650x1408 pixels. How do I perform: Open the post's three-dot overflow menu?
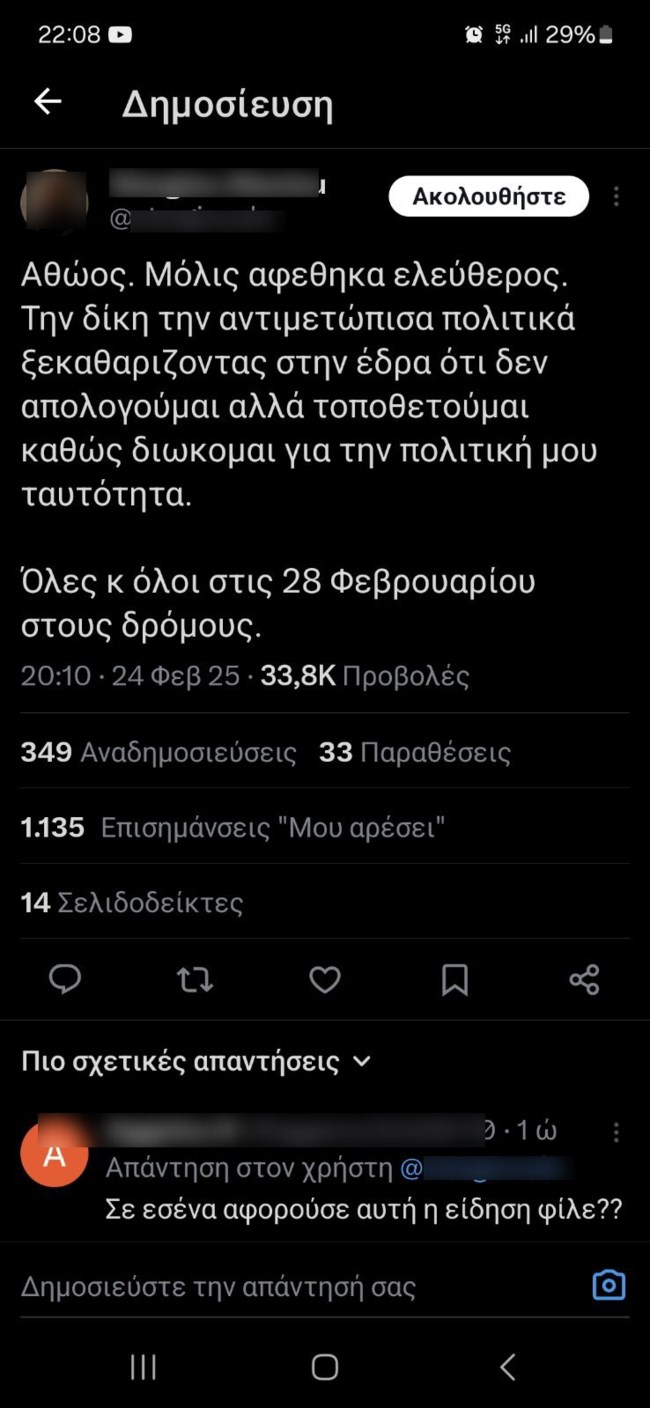616,196
